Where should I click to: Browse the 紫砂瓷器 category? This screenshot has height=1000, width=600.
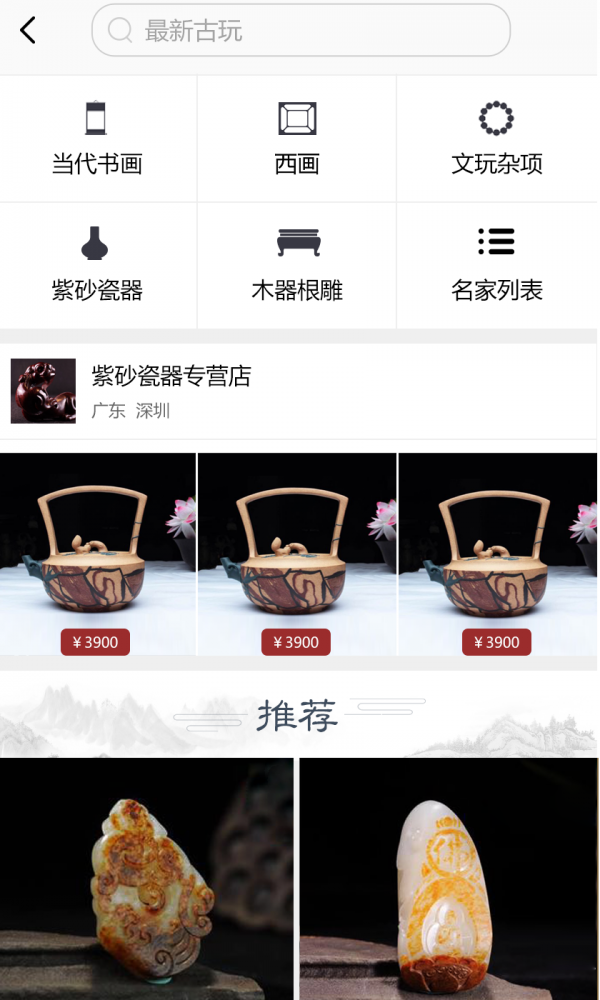pyautogui.click(x=97, y=265)
